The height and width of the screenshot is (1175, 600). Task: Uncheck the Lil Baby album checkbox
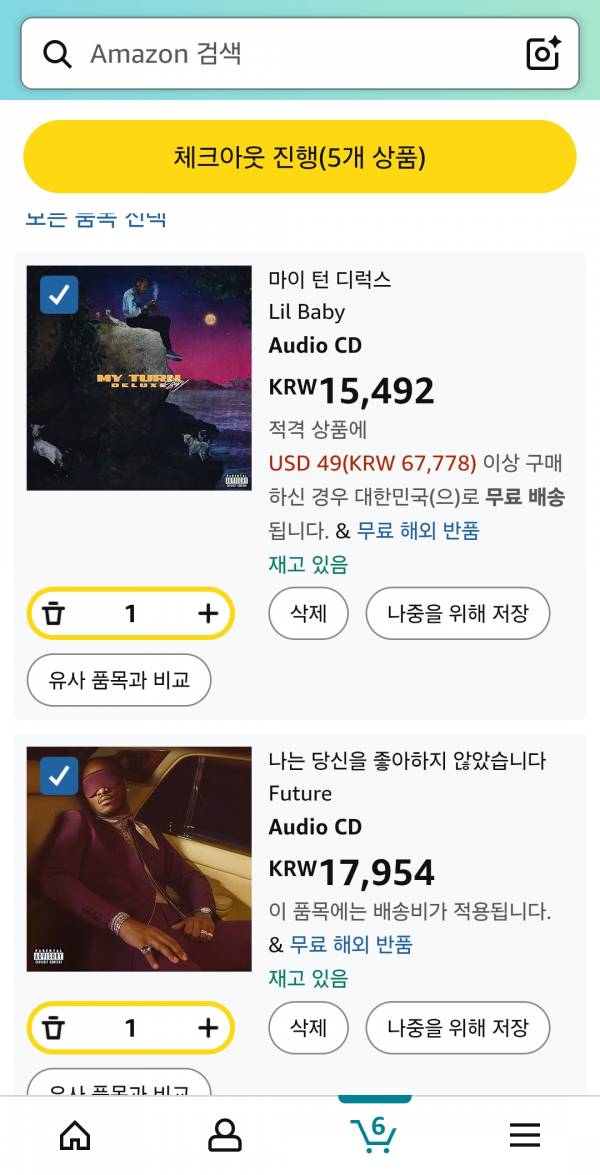59,295
